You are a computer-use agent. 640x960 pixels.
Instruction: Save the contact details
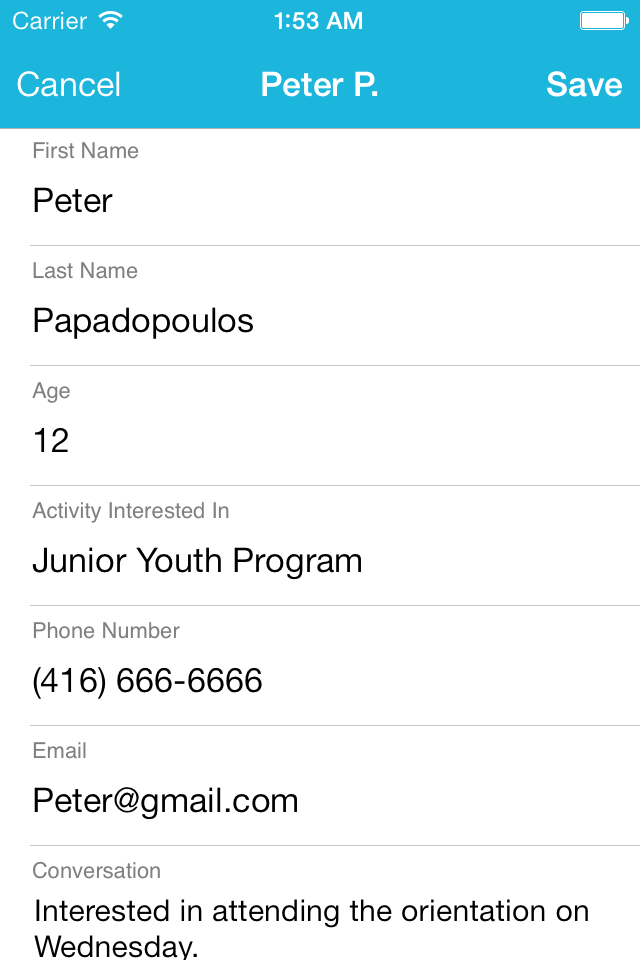coord(584,85)
